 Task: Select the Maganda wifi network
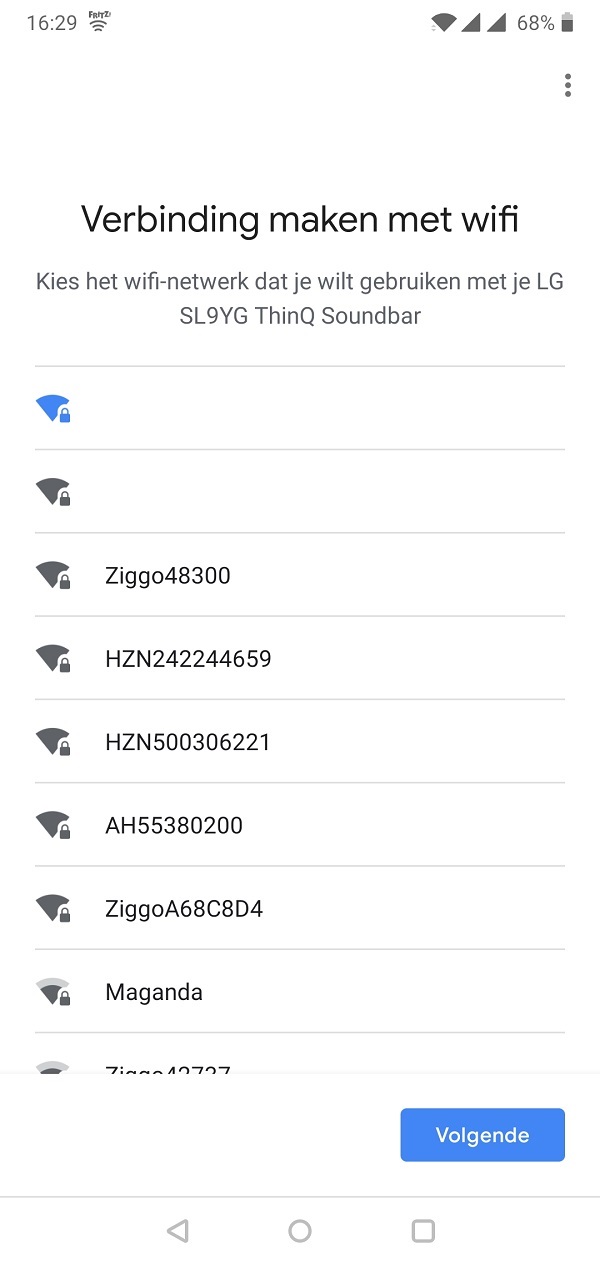coord(300,991)
